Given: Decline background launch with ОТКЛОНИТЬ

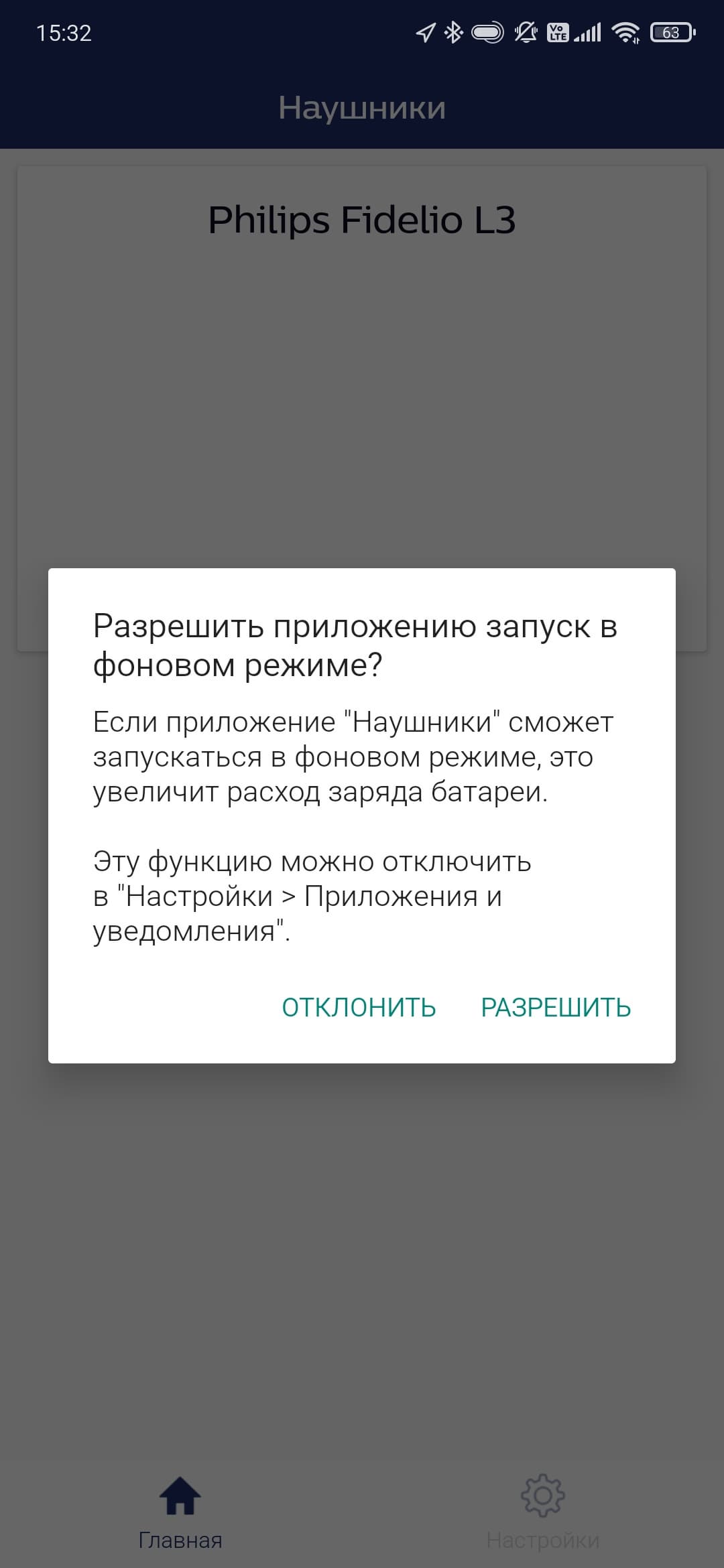Looking at the screenshot, I should pos(359,1007).
